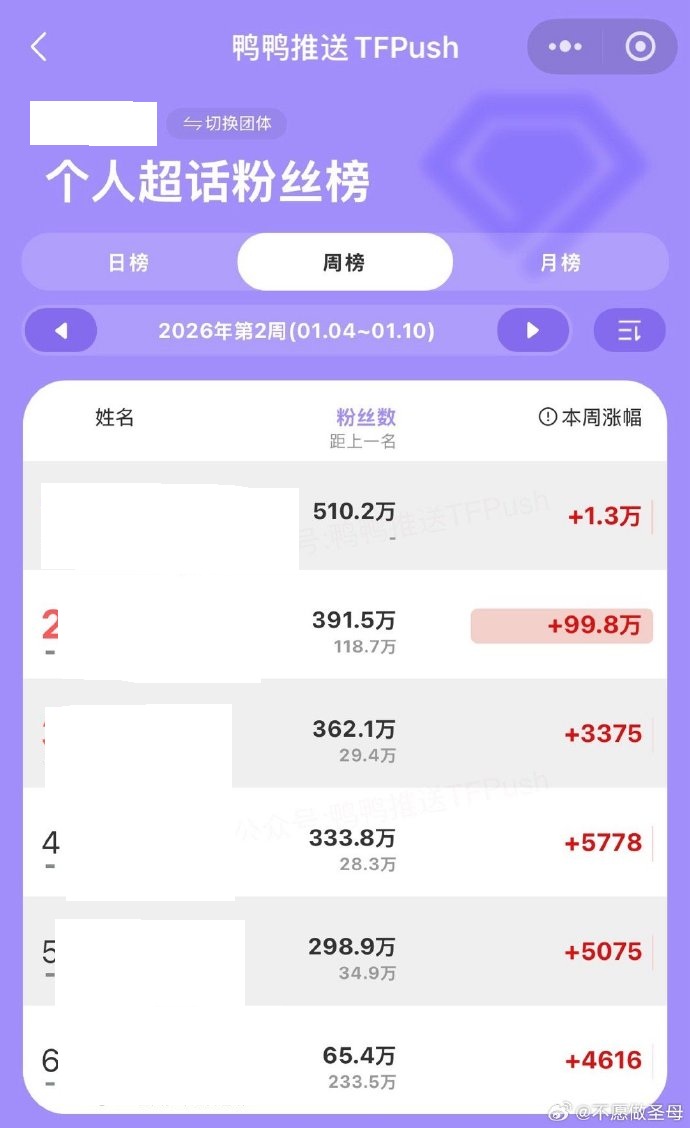Tap the info icon beside 本周涨幅

(548, 417)
